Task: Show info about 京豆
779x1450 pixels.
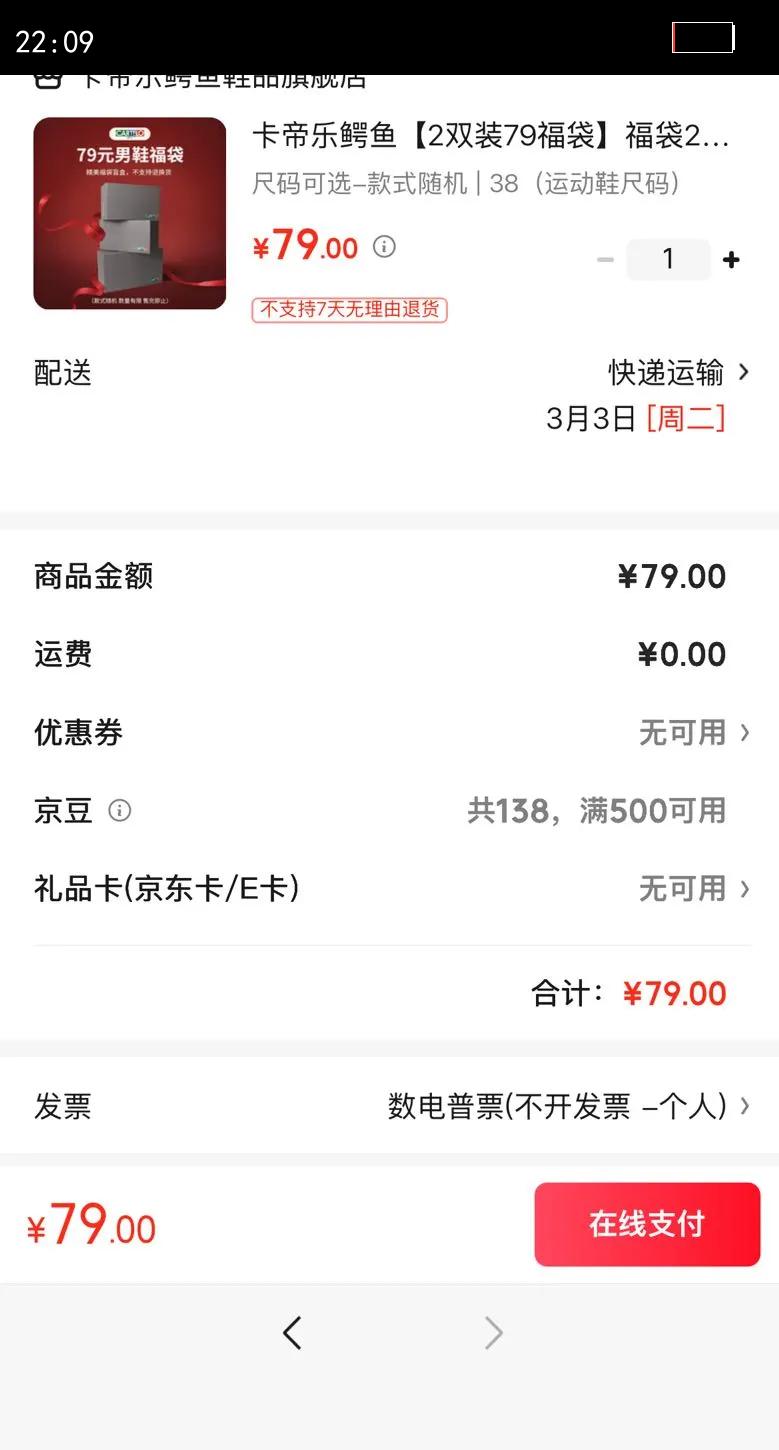Action: tap(120, 810)
